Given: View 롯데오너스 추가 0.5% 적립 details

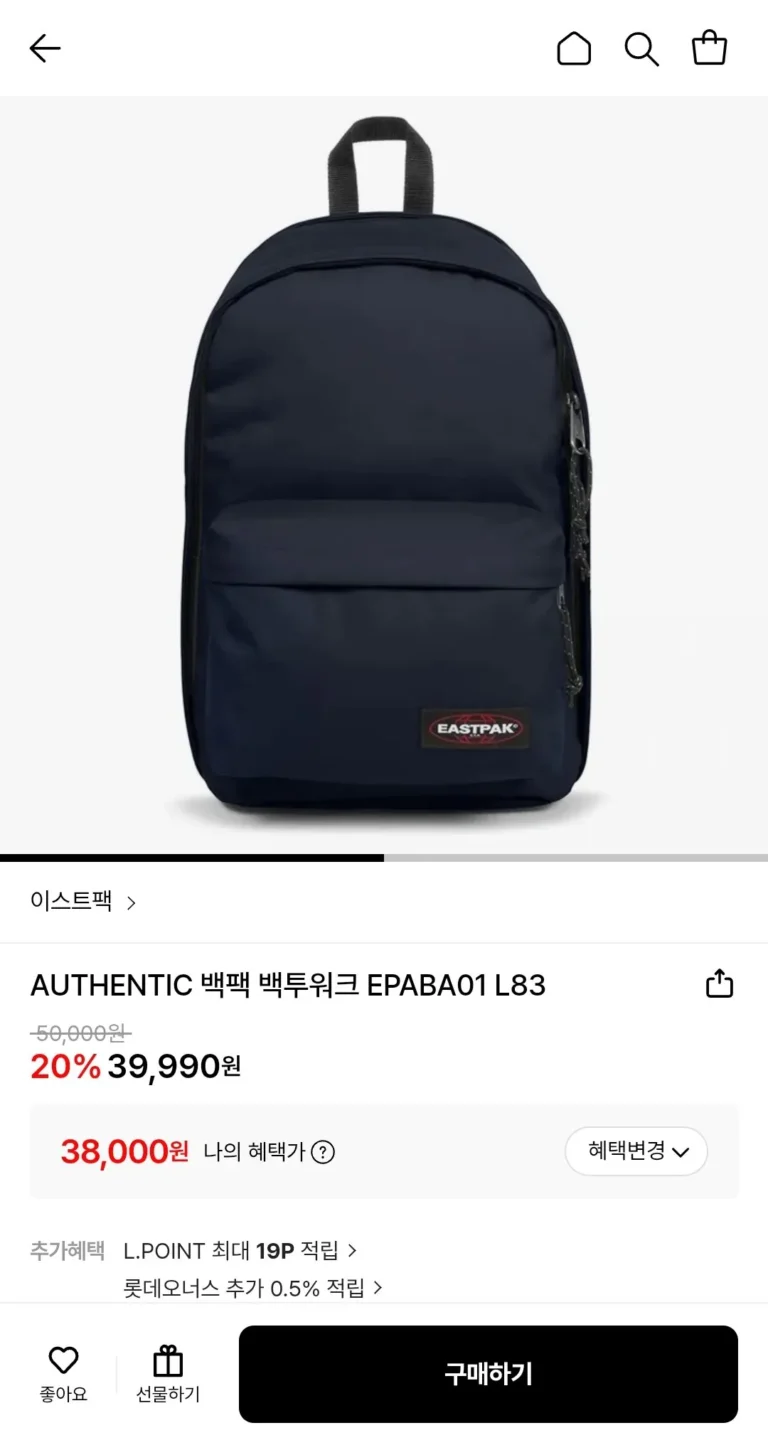Looking at the screenshot, I should coord(252,1288).
